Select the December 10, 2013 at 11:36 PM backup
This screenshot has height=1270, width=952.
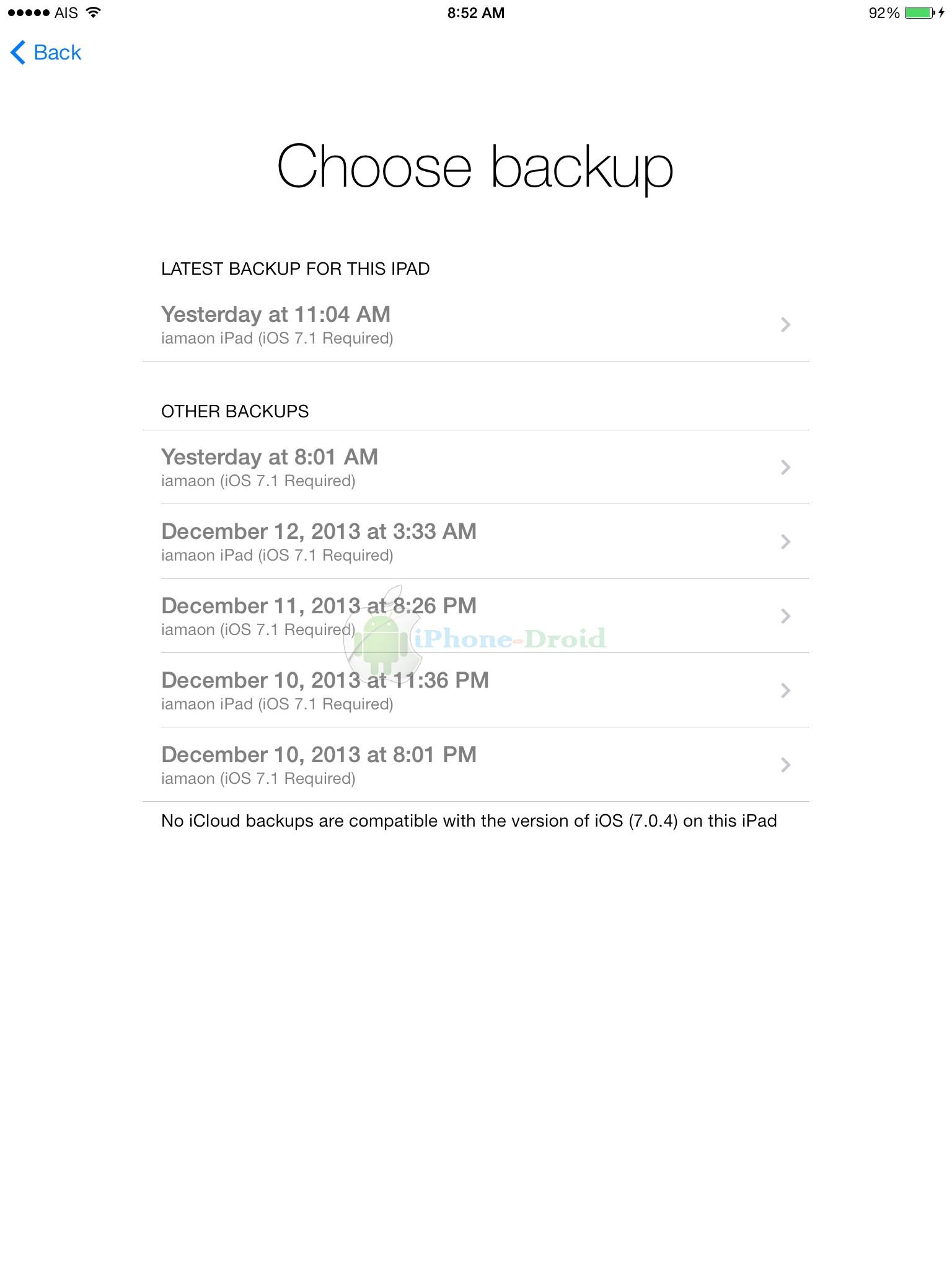475,691
